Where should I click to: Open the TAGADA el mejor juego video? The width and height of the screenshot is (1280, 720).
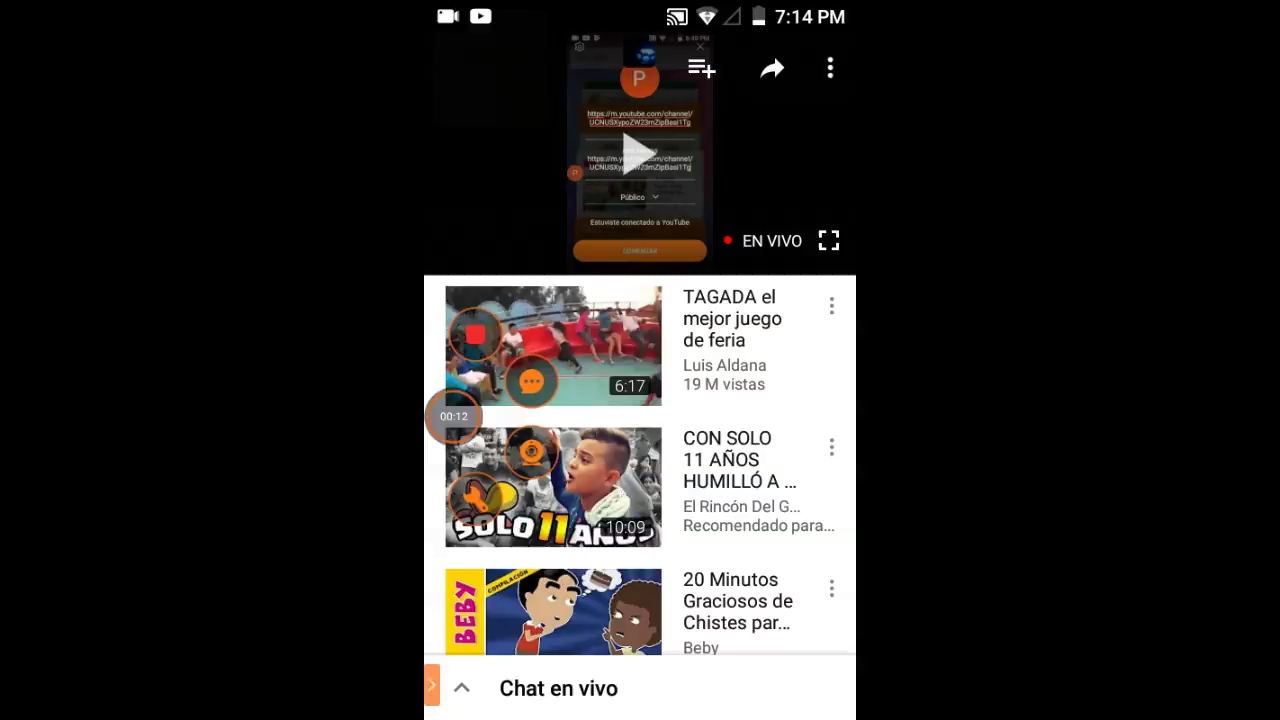click(732, 319)
